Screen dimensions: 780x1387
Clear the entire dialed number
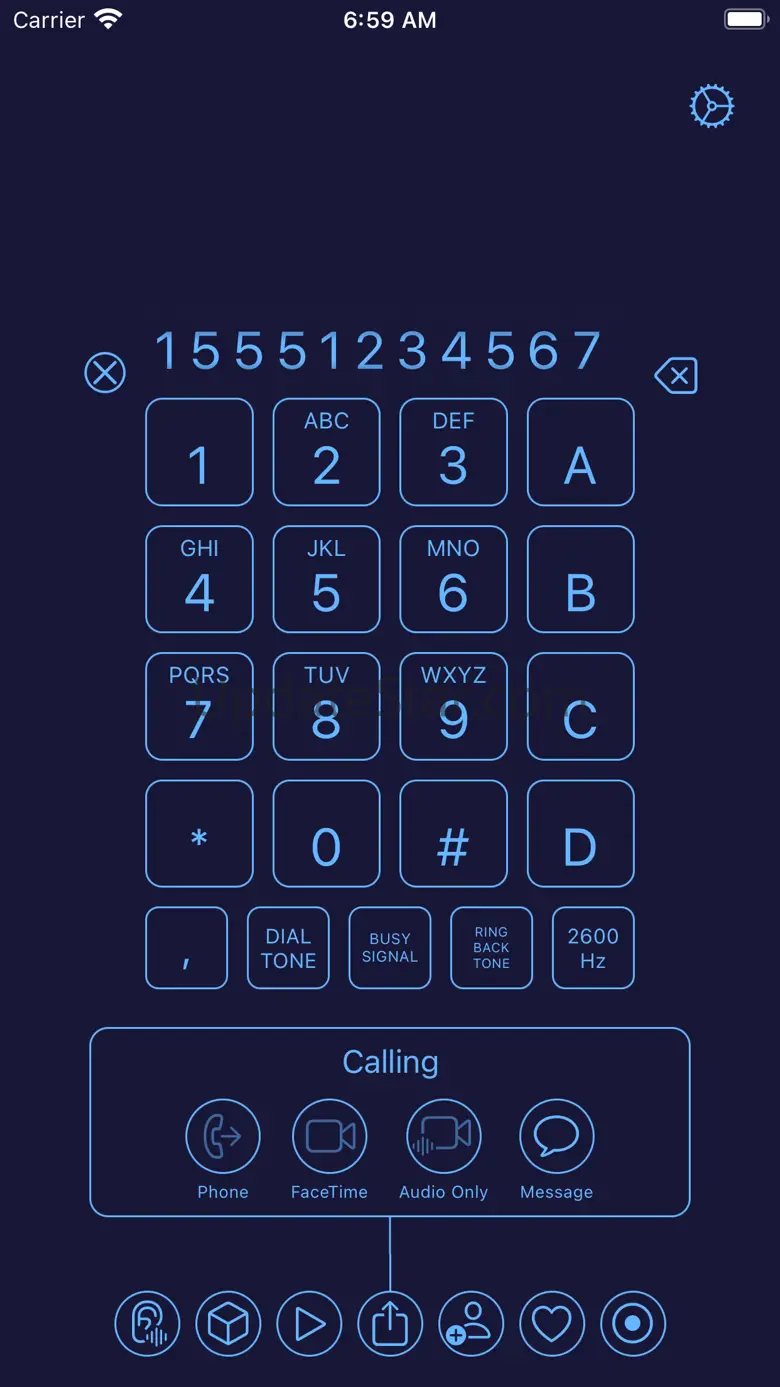tap(105, 373)
